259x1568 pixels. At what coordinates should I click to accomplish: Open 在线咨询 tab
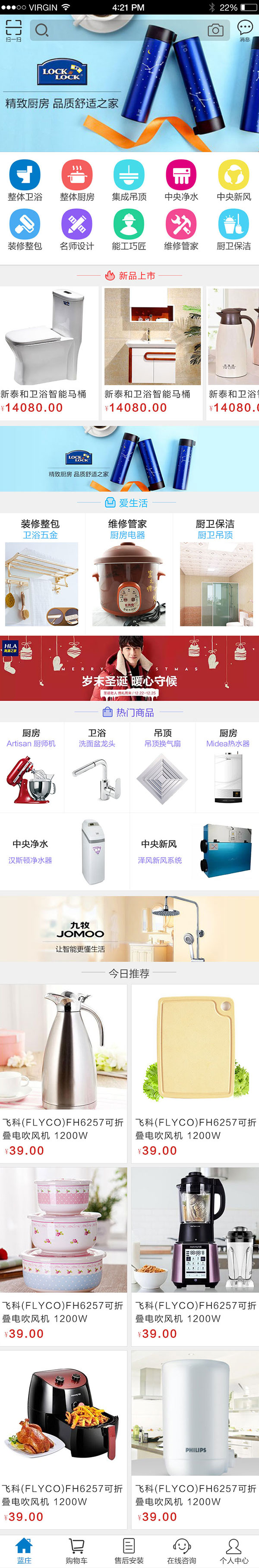182,1550
